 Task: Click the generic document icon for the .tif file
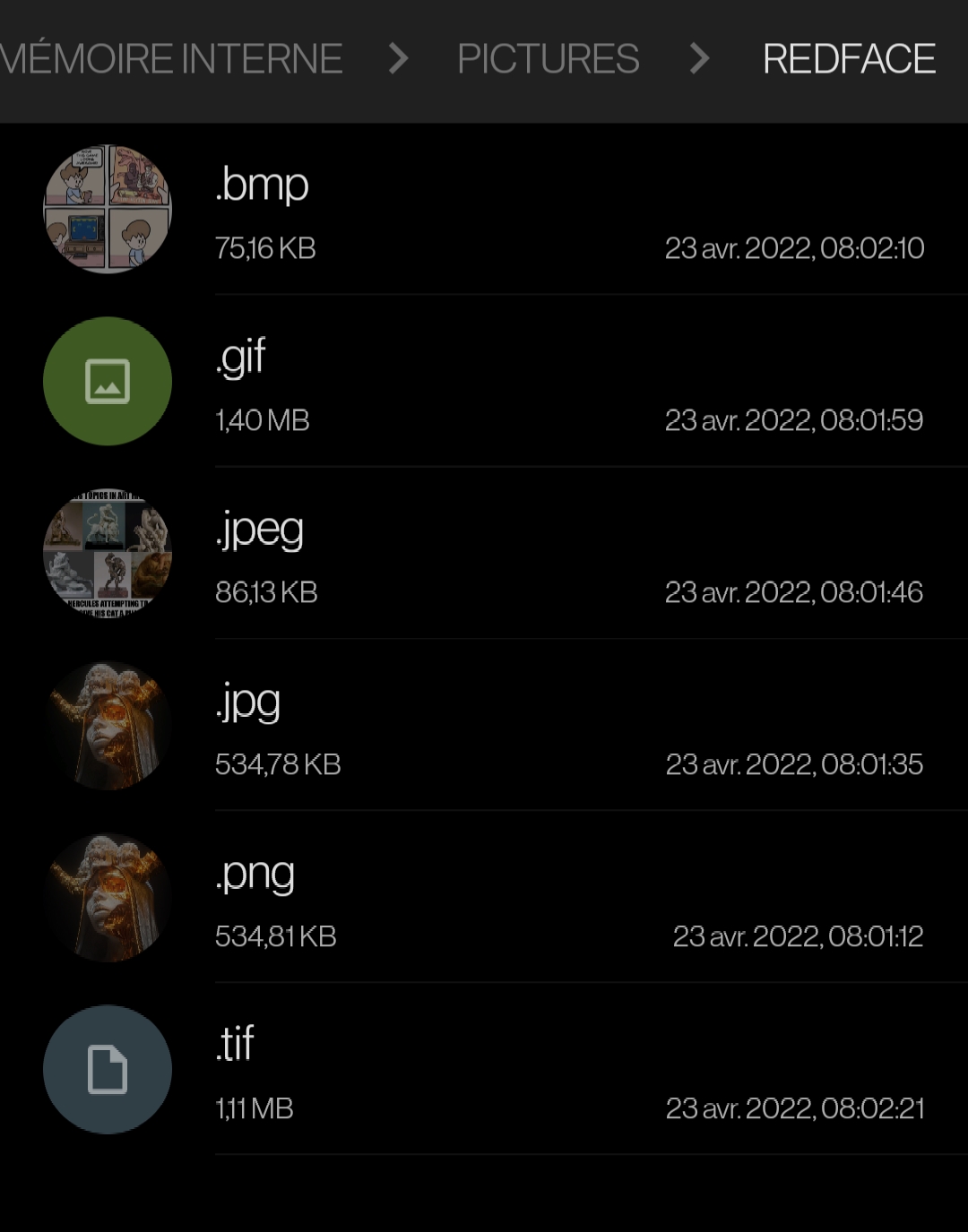(x=107, y=1070)
